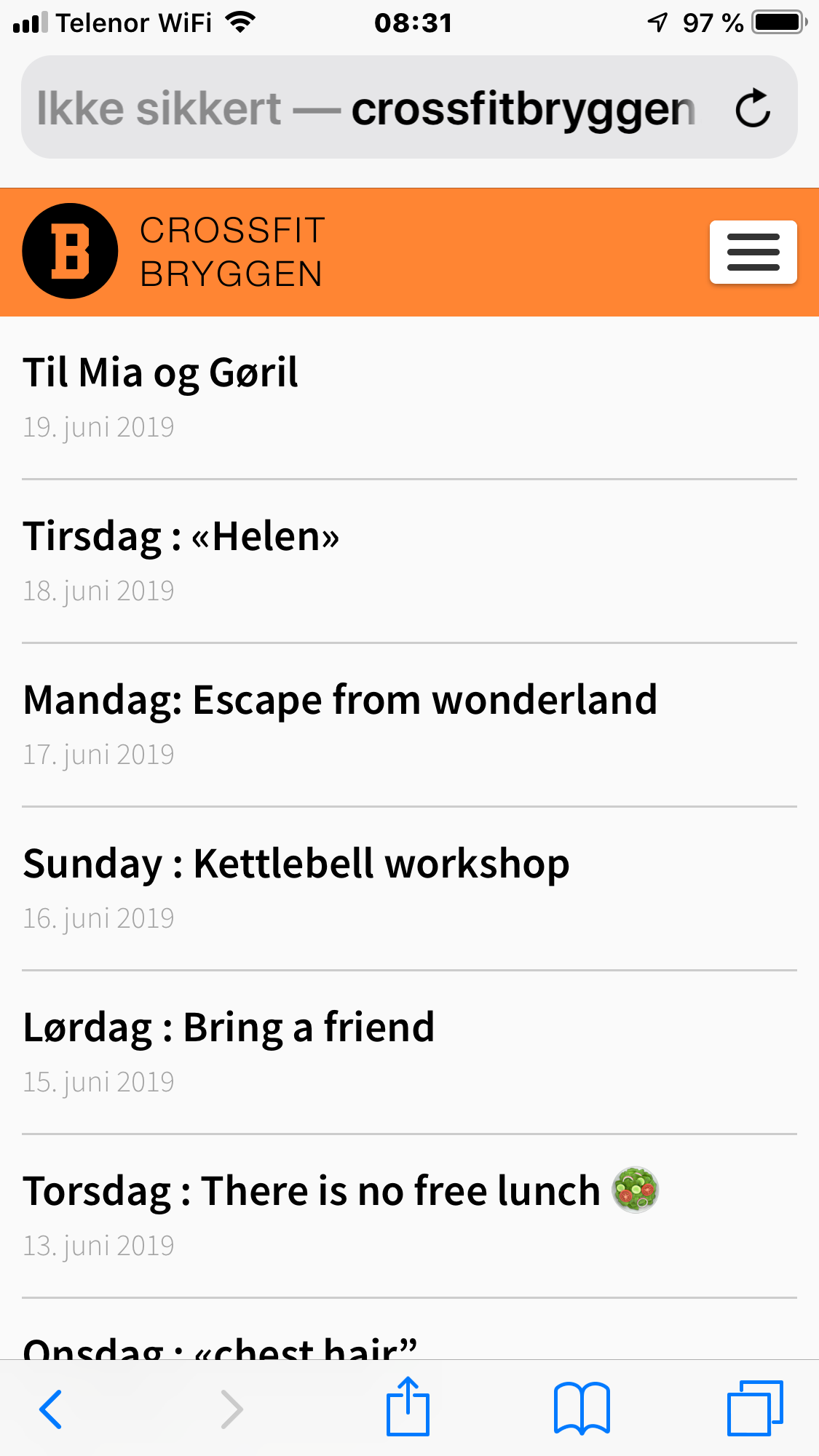Viewport: 819px width, 1456px height.
Task: Open post Til Mia og Gøril
Action: pos(160,373)
